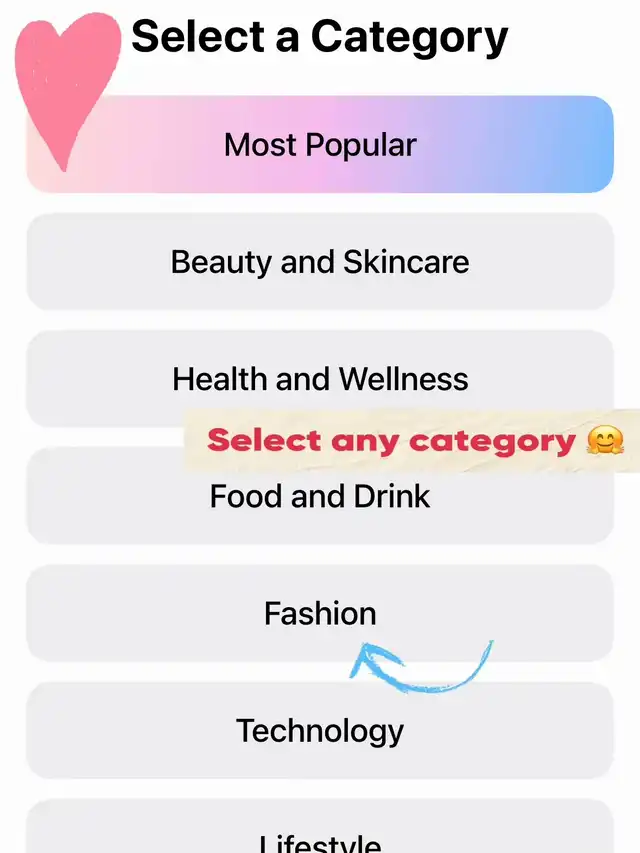Tap the Fashion category
640x853 pixels.
coord(320,613)
